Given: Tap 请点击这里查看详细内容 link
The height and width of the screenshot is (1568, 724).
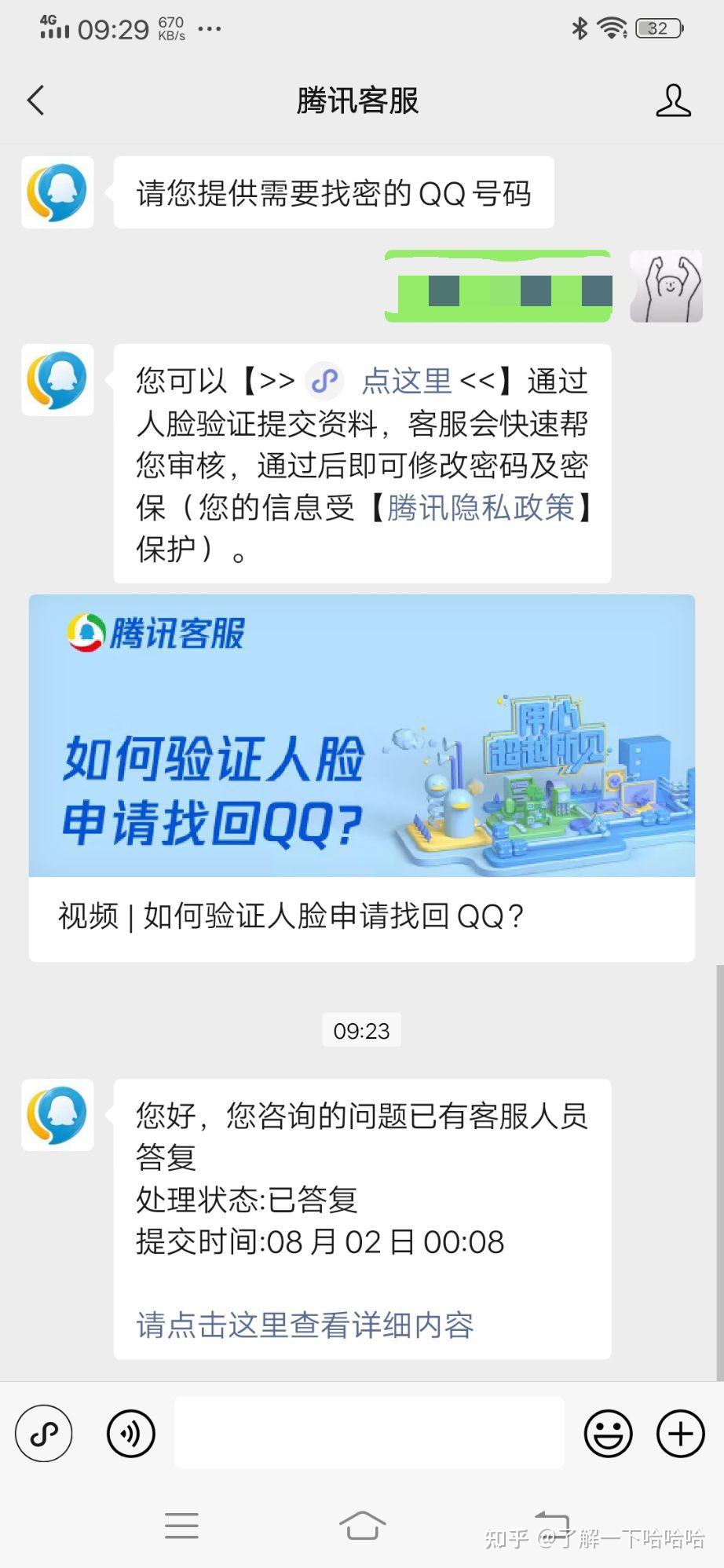Looking at the screenshot, I should (305, 1325).
